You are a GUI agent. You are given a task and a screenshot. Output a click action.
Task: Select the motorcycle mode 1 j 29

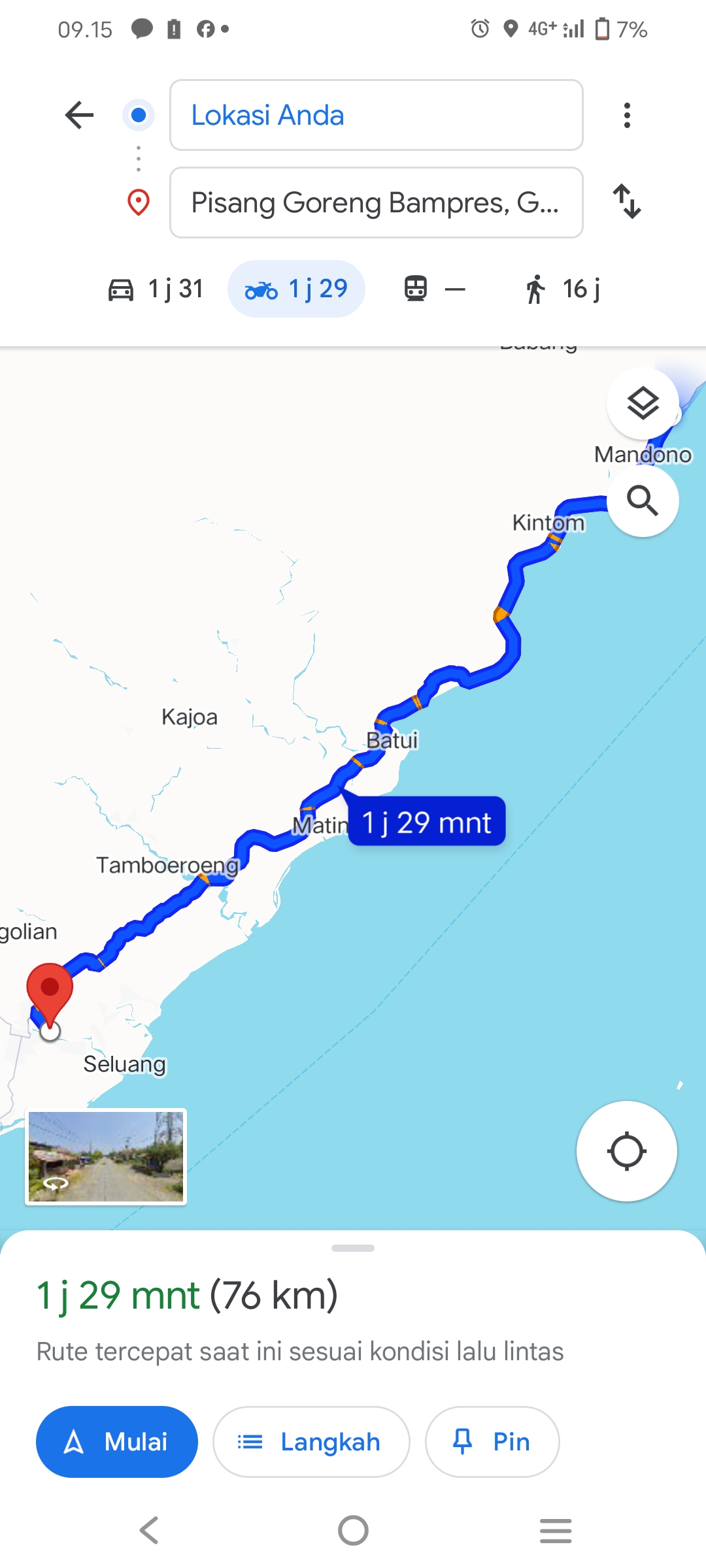click(x=296, y=289)
